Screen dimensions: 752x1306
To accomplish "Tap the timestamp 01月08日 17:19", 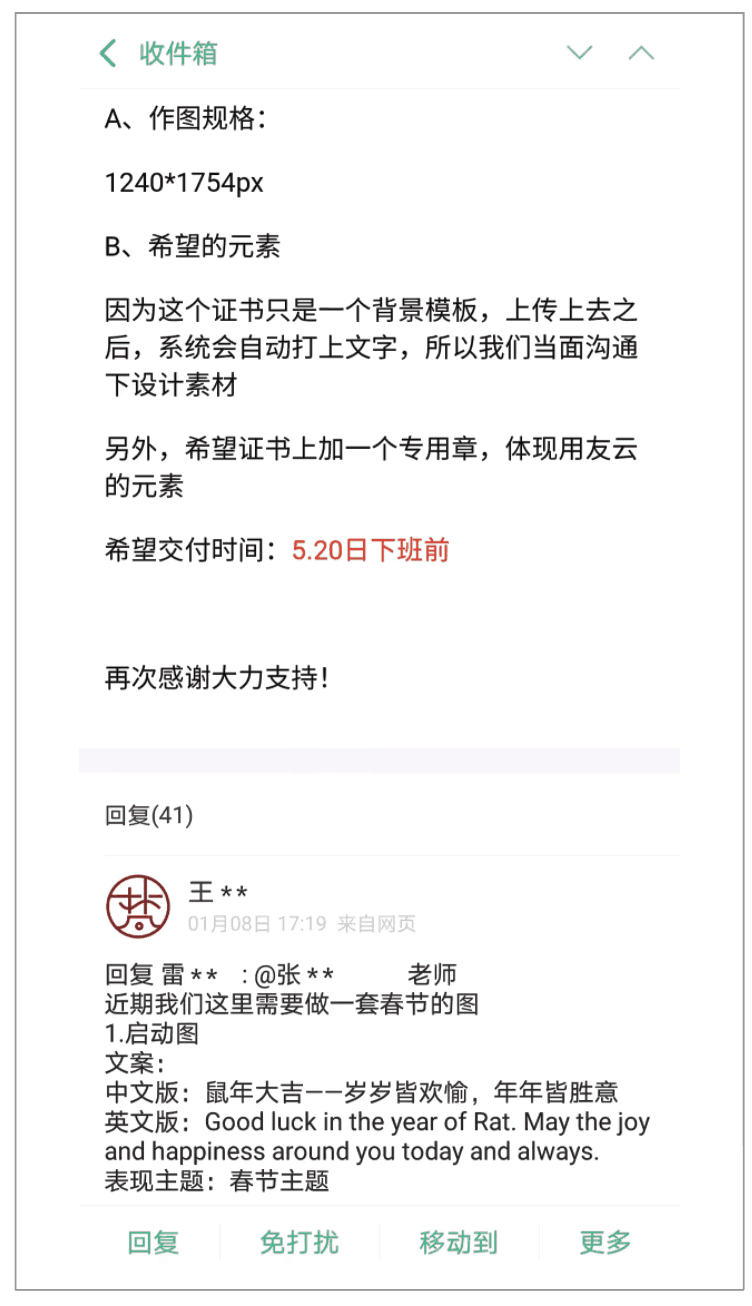I will tap(256, 922).
